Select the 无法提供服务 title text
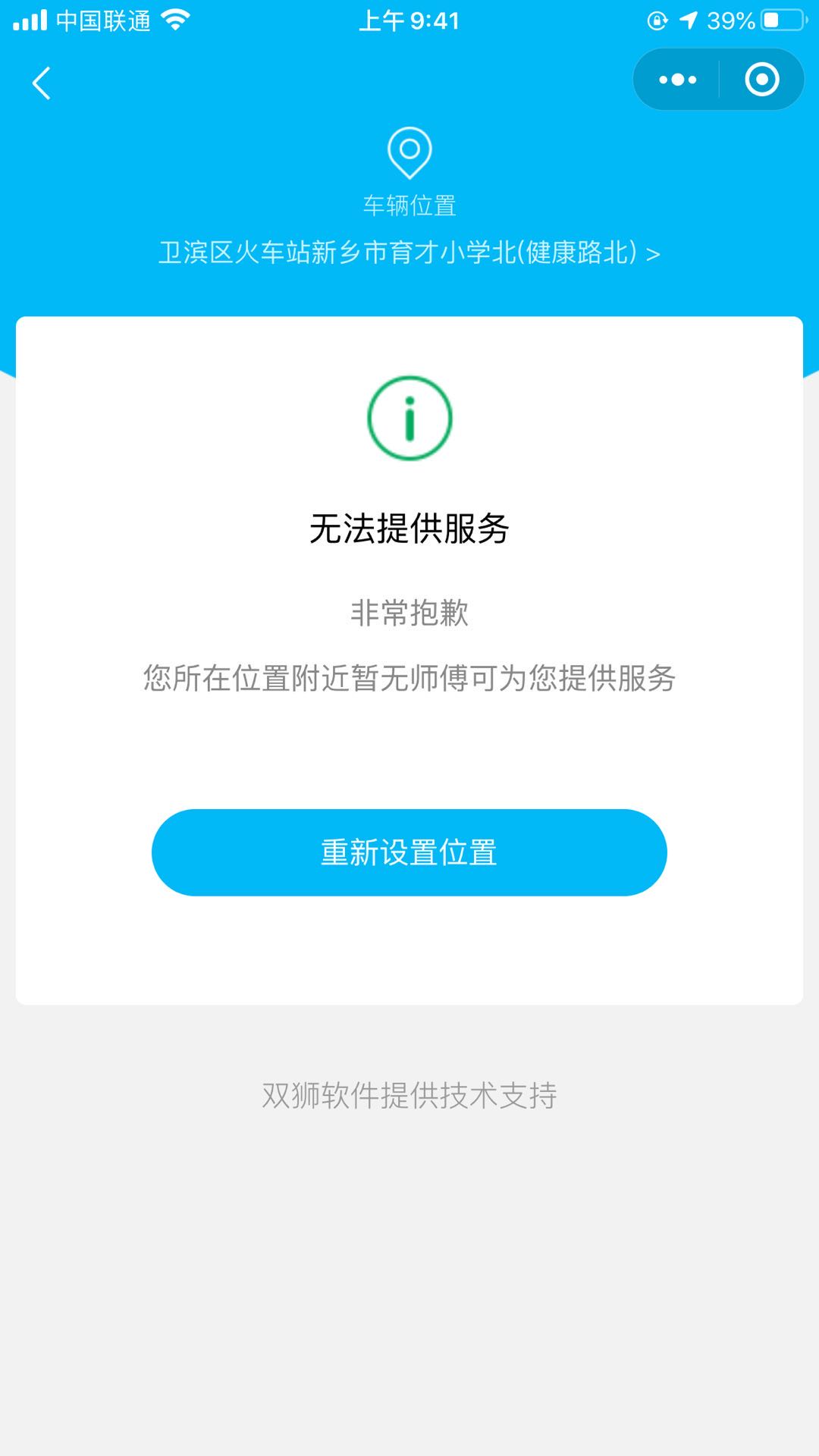Image resolution: width=819 pixels, height=1456 pixels. (409, 531)
